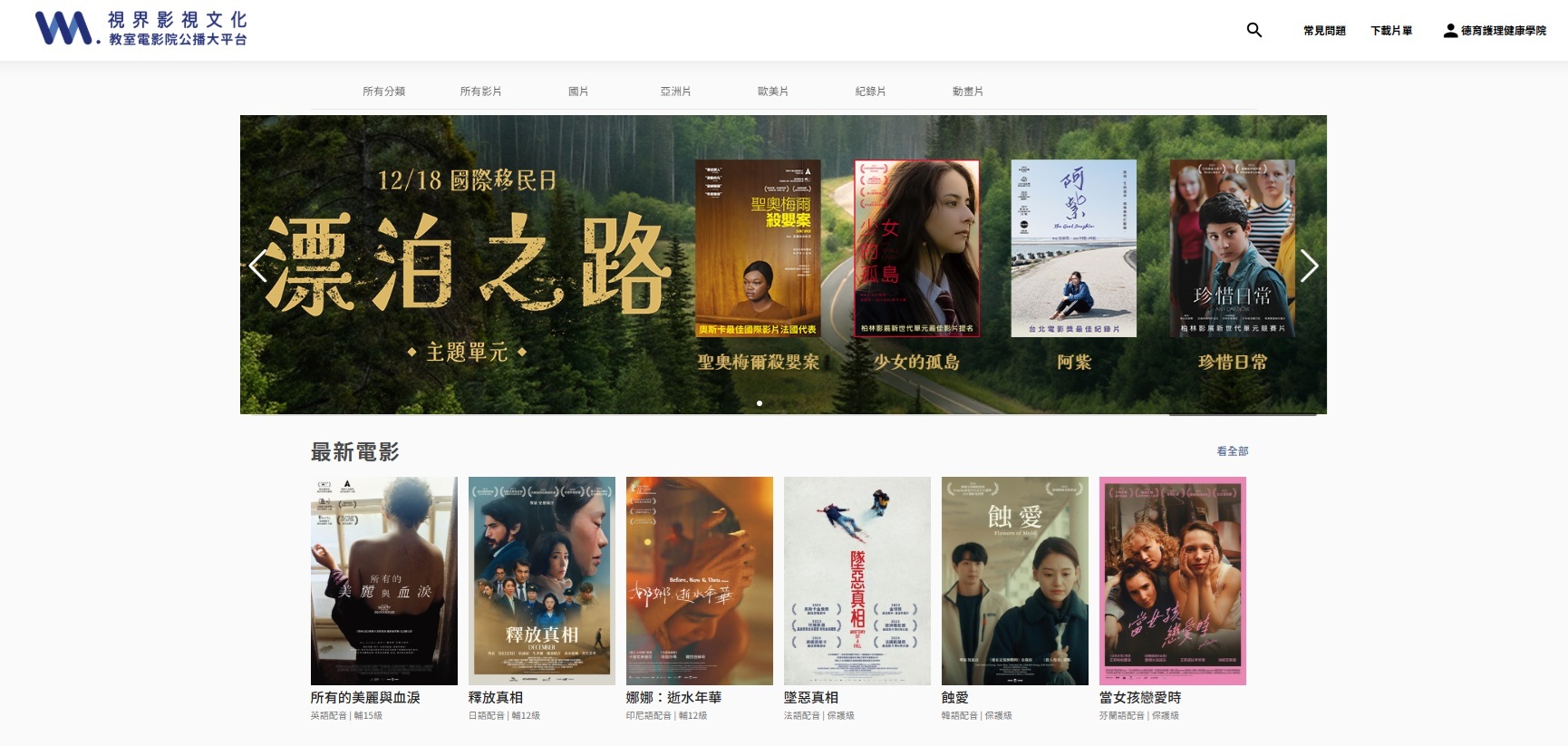Image resolution: width=1568 pixels, height=746 pixels.
Task: Switch to 國片 tab
Action: click(578, 92)
